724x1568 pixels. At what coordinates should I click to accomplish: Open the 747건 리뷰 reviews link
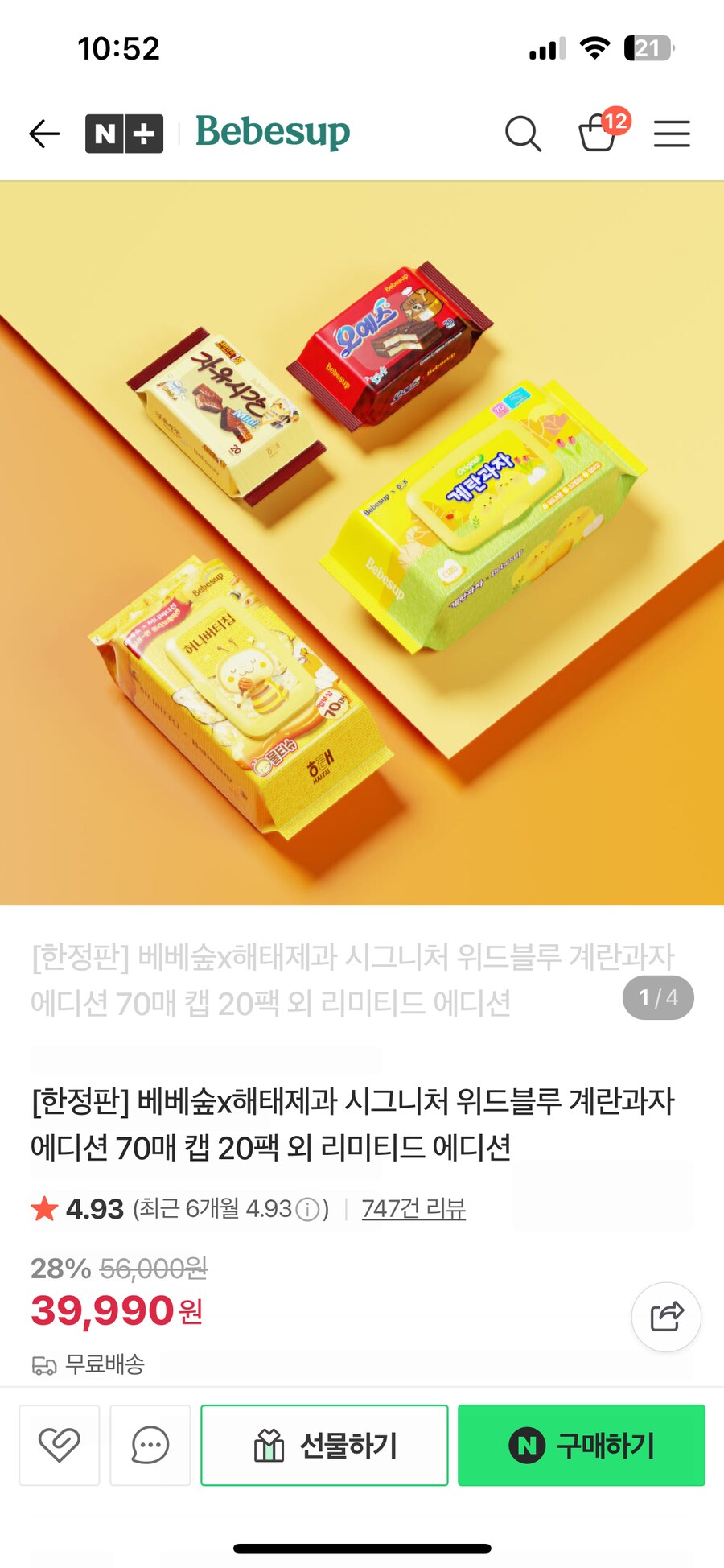pos(413,1208)
